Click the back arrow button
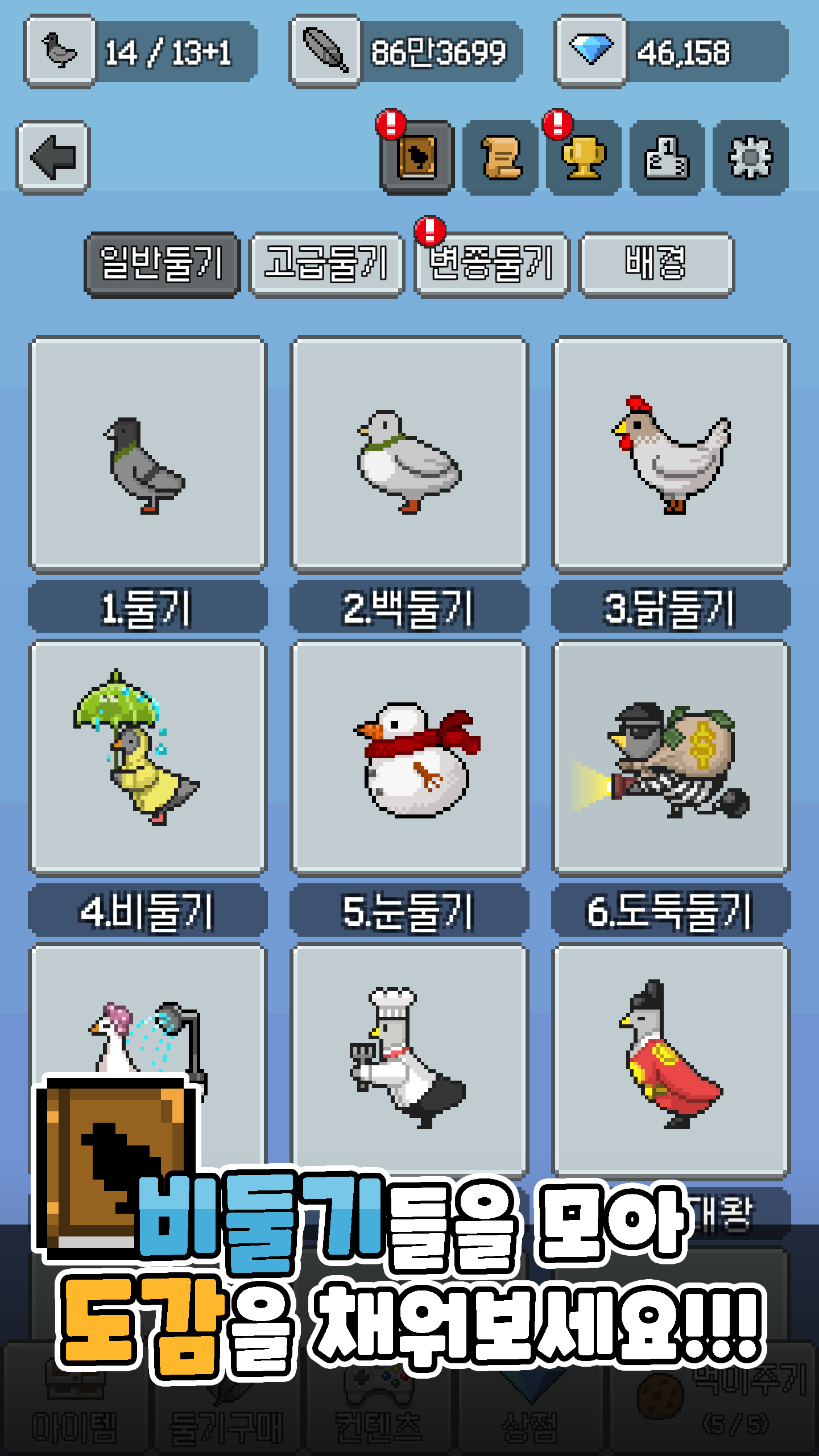 [x=54, y=158]
